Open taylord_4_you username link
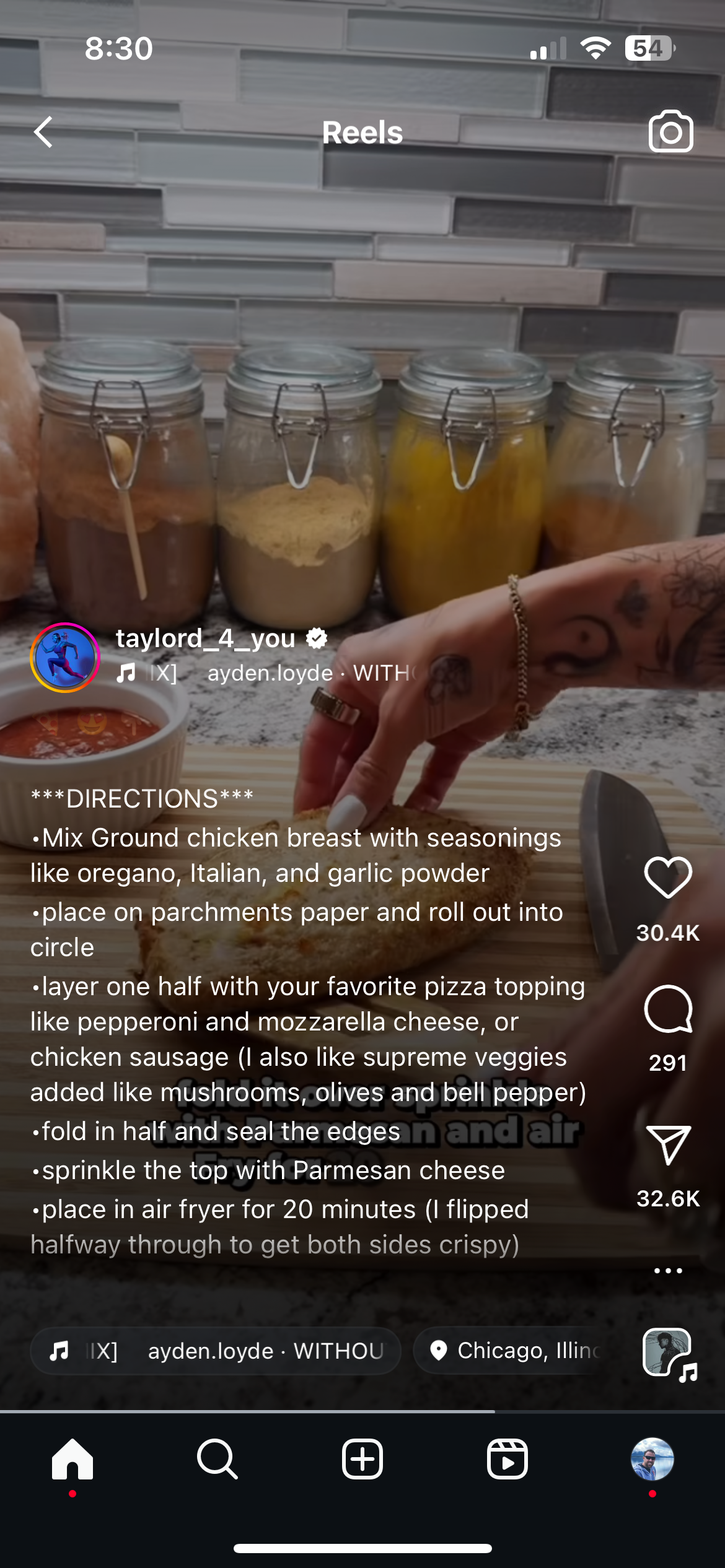 (x=205, y=638)
